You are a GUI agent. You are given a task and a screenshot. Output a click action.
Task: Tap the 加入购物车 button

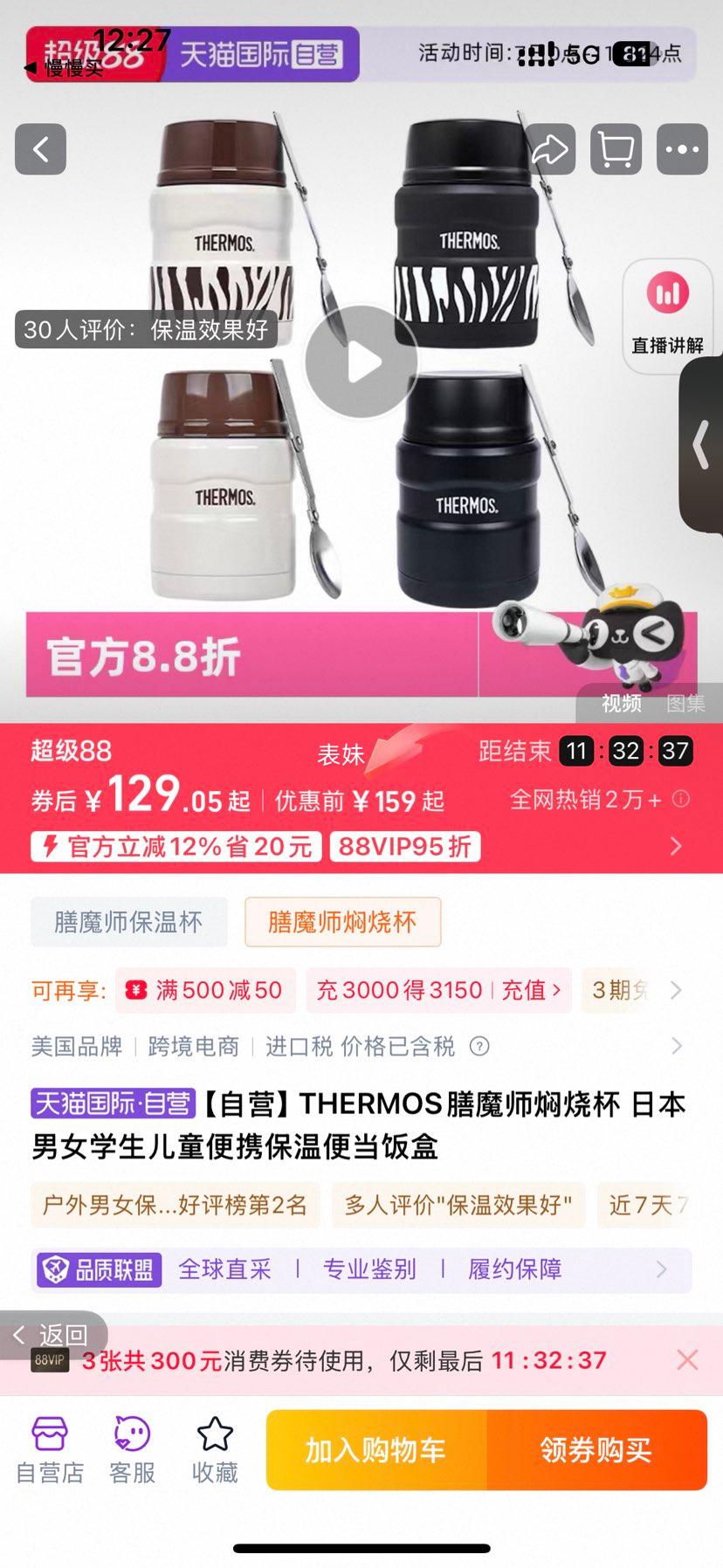pos(377,1450)
